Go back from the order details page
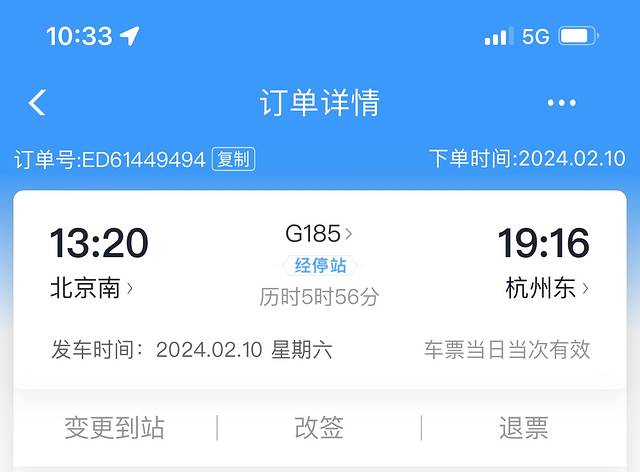Screen dimensions: 640x472 pyautogui.click(x=37, y=102)
